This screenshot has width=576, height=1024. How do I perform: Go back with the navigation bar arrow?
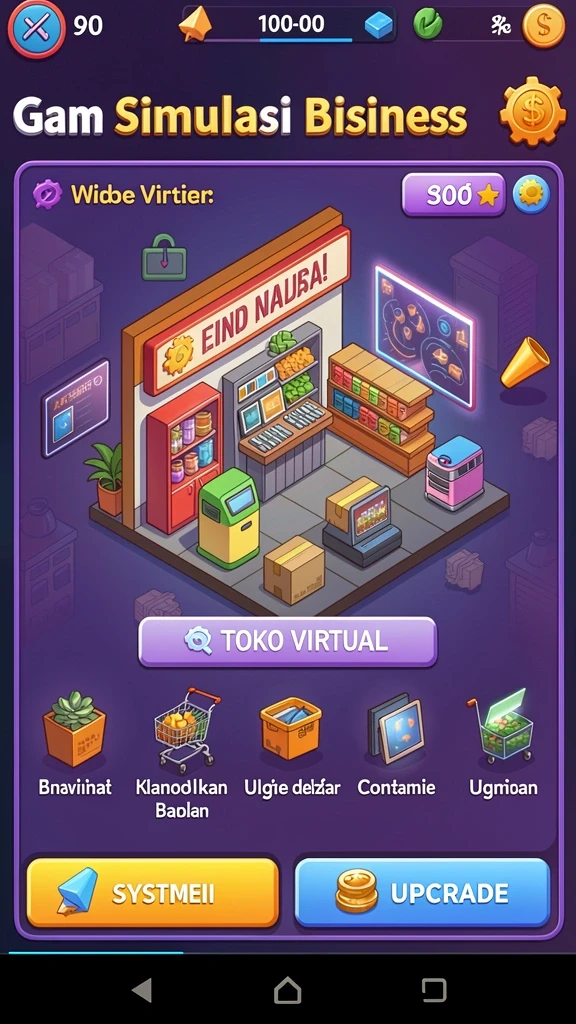click(x=142, y=990)
